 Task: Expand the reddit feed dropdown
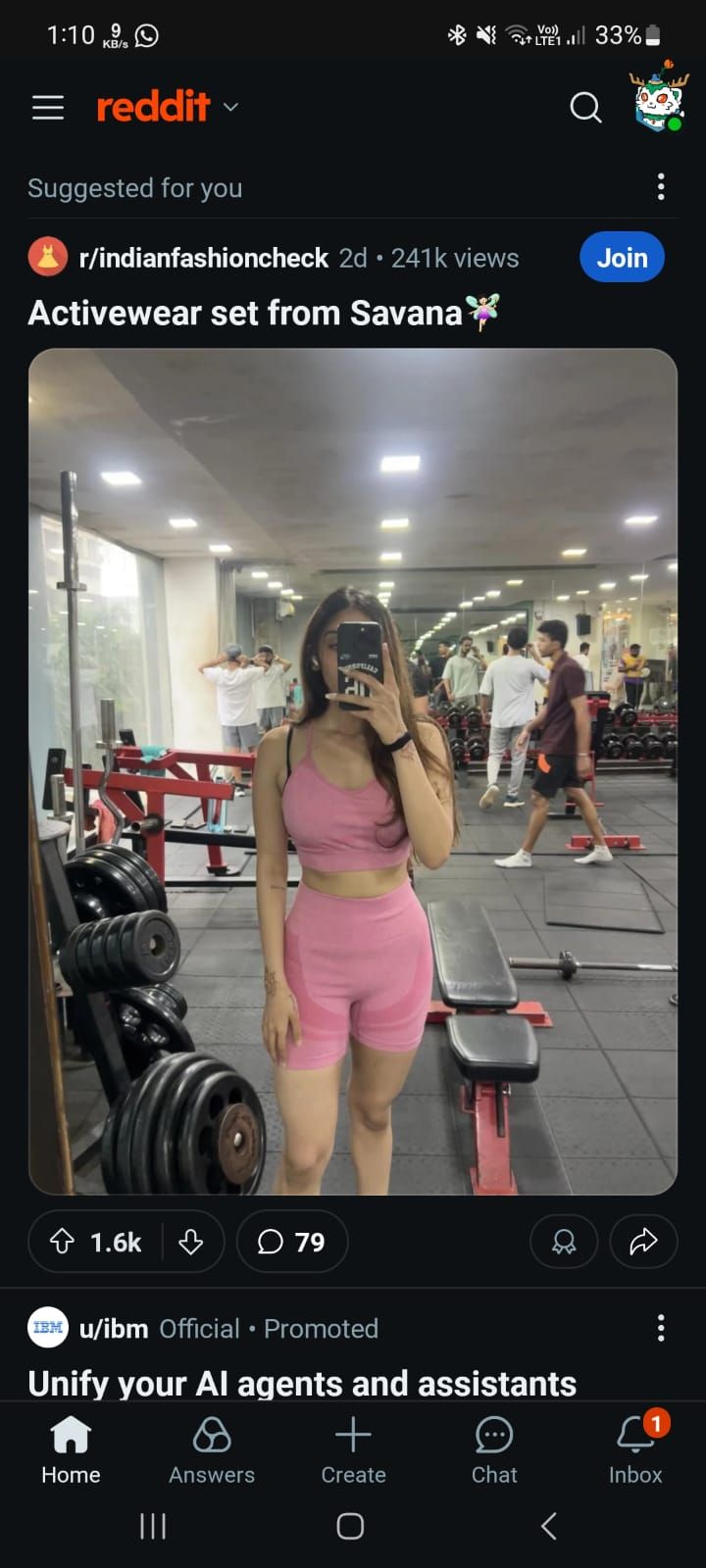click(231, 107)
